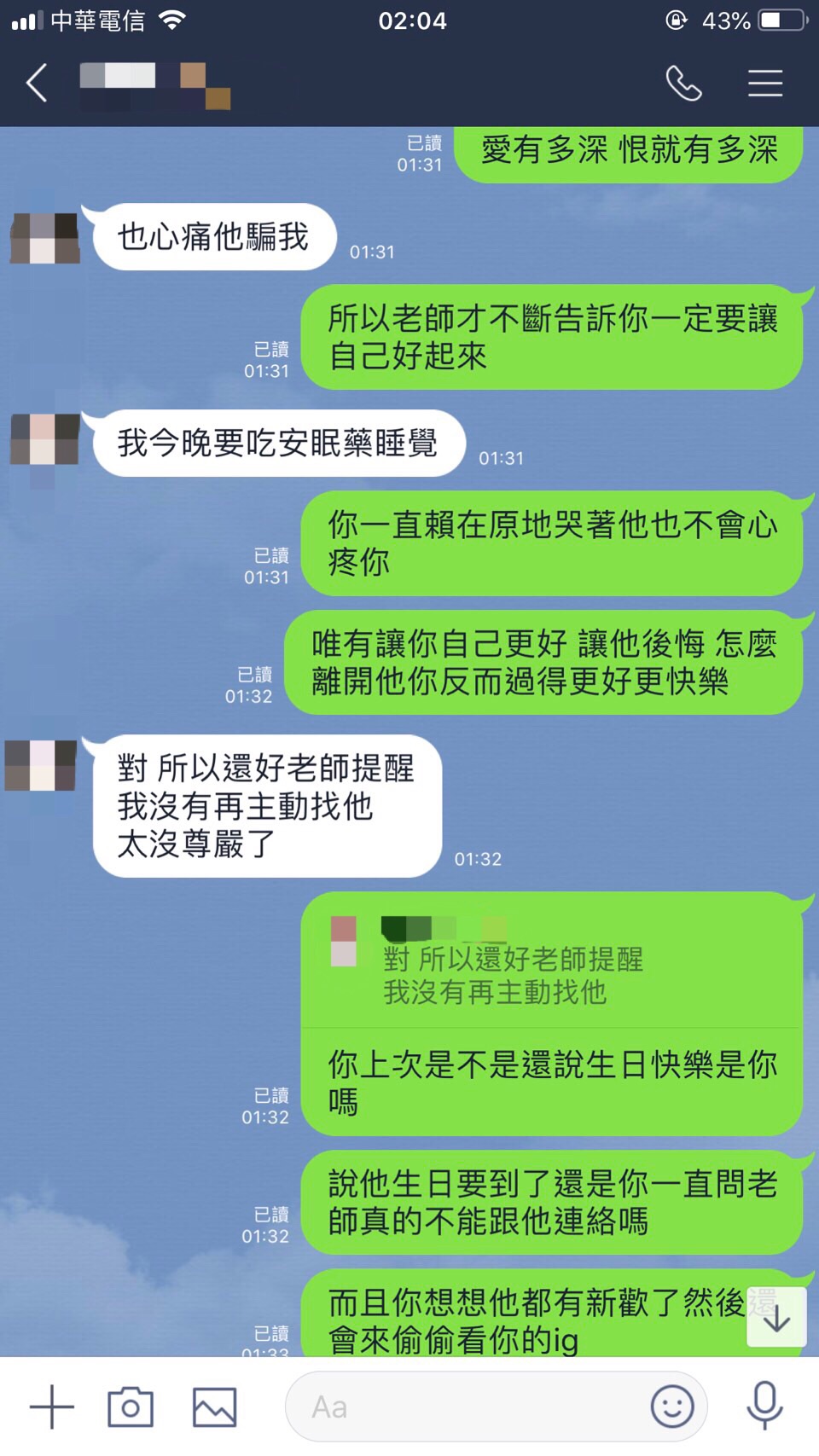Go back to the chat list

pyautogui.click(x=37, y=84)
